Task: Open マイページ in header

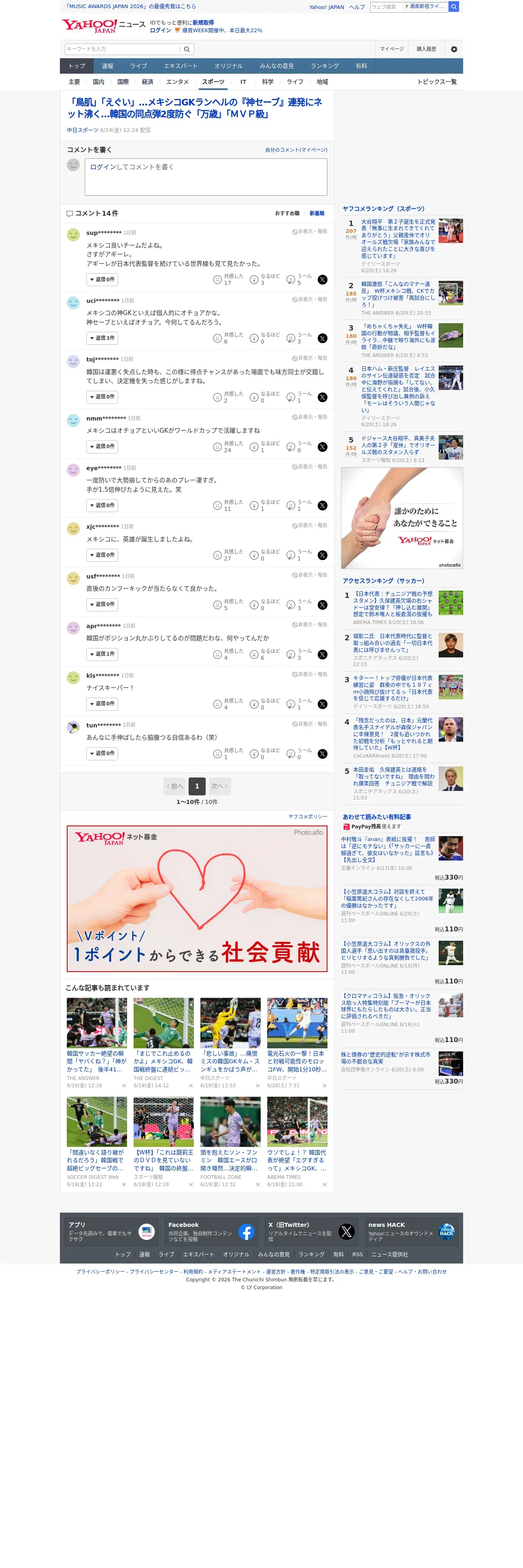Action: pos(391,49)
